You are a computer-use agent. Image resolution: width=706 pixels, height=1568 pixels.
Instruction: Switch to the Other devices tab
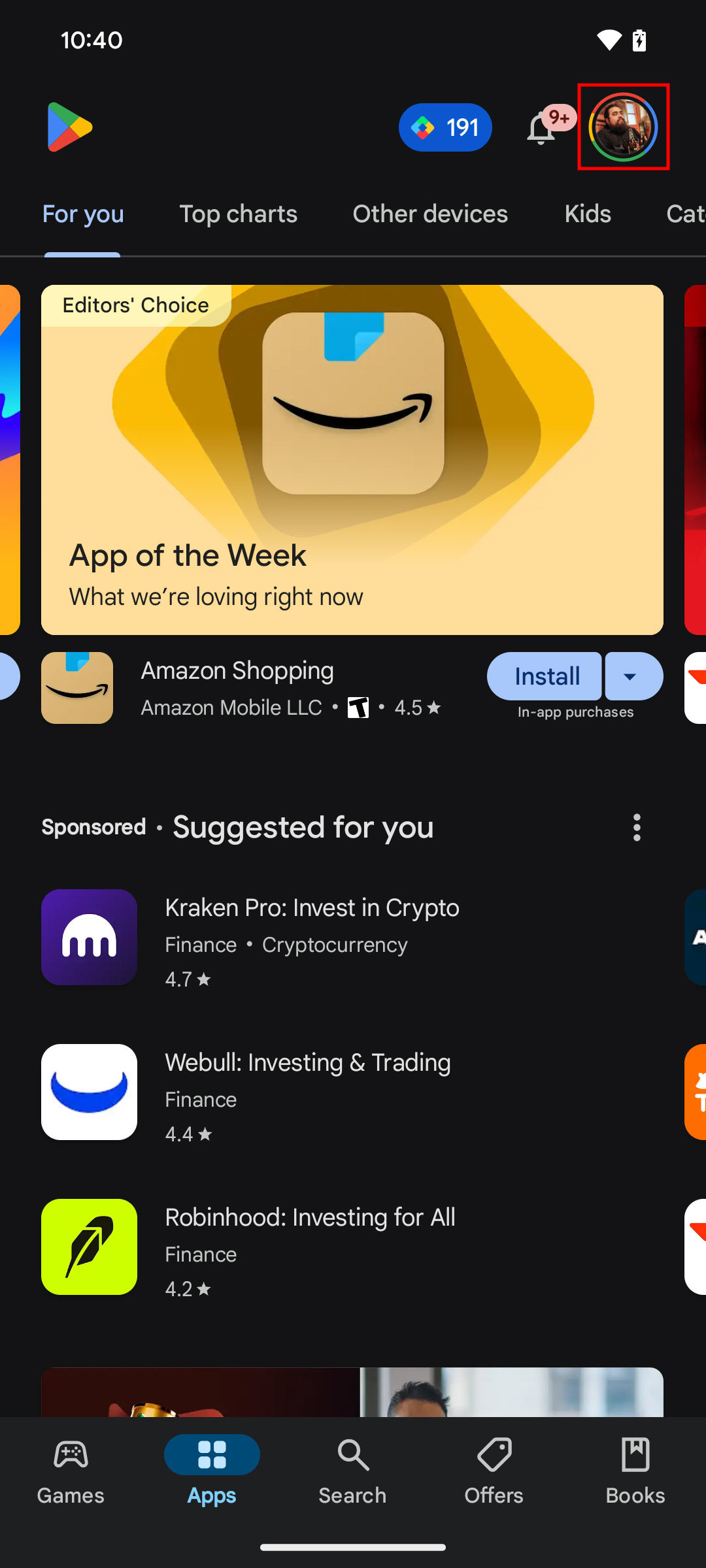click(430, 214)
